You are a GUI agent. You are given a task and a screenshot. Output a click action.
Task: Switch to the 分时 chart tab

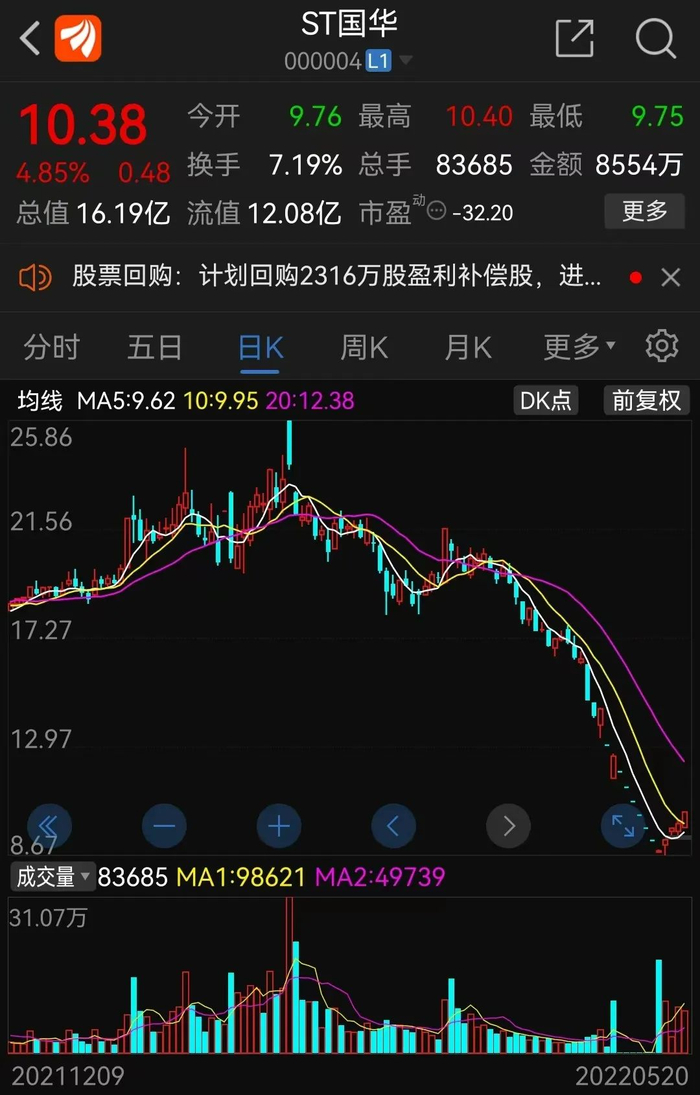pos(51,347)
